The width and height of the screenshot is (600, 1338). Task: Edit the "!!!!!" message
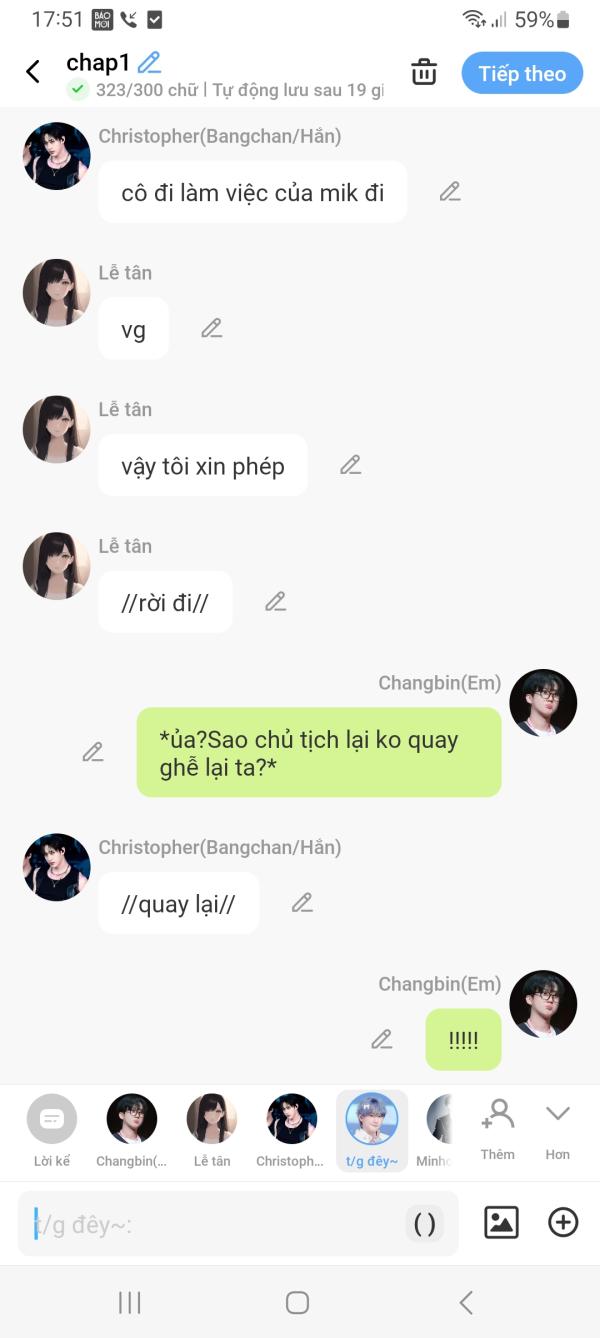(381, 1040)
